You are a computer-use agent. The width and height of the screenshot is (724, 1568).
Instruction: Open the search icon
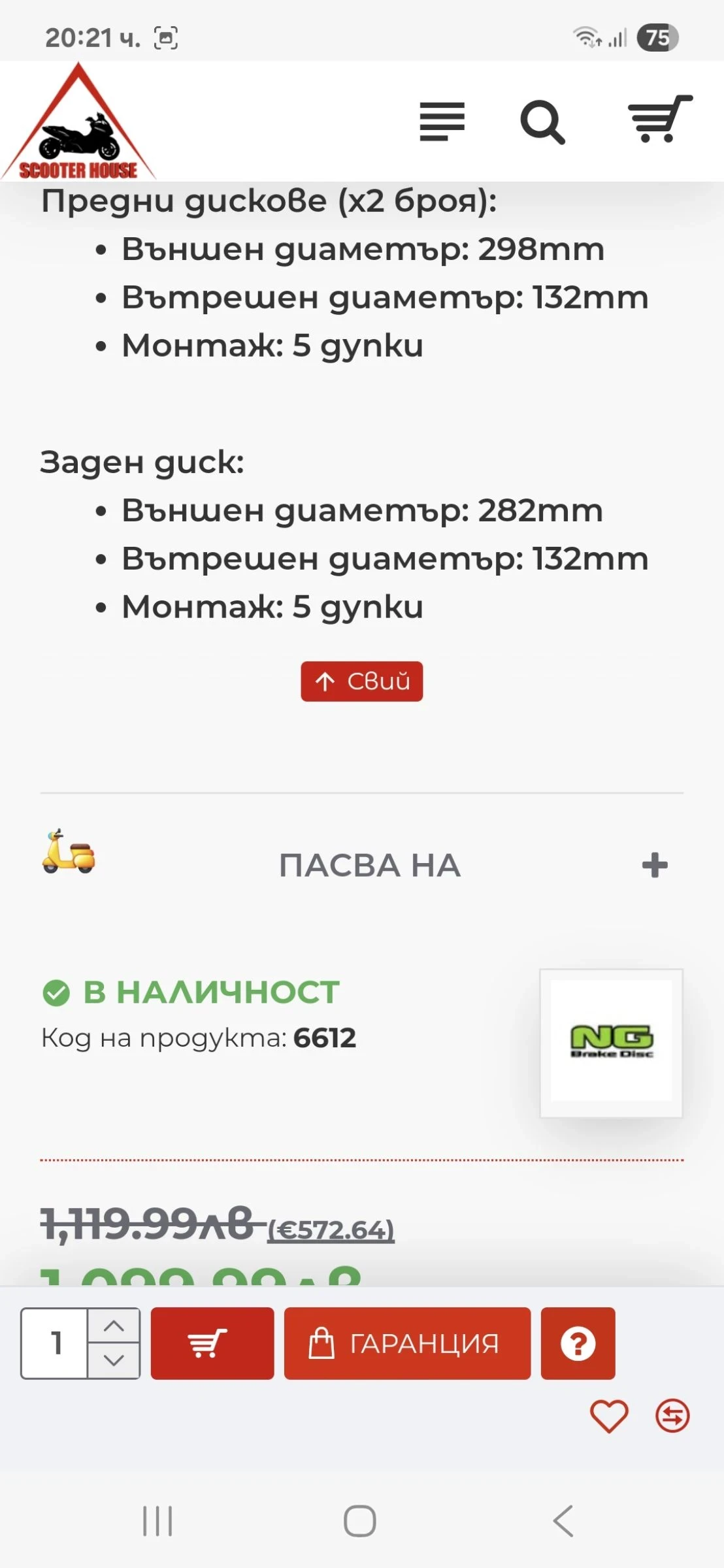coord(542,122)
